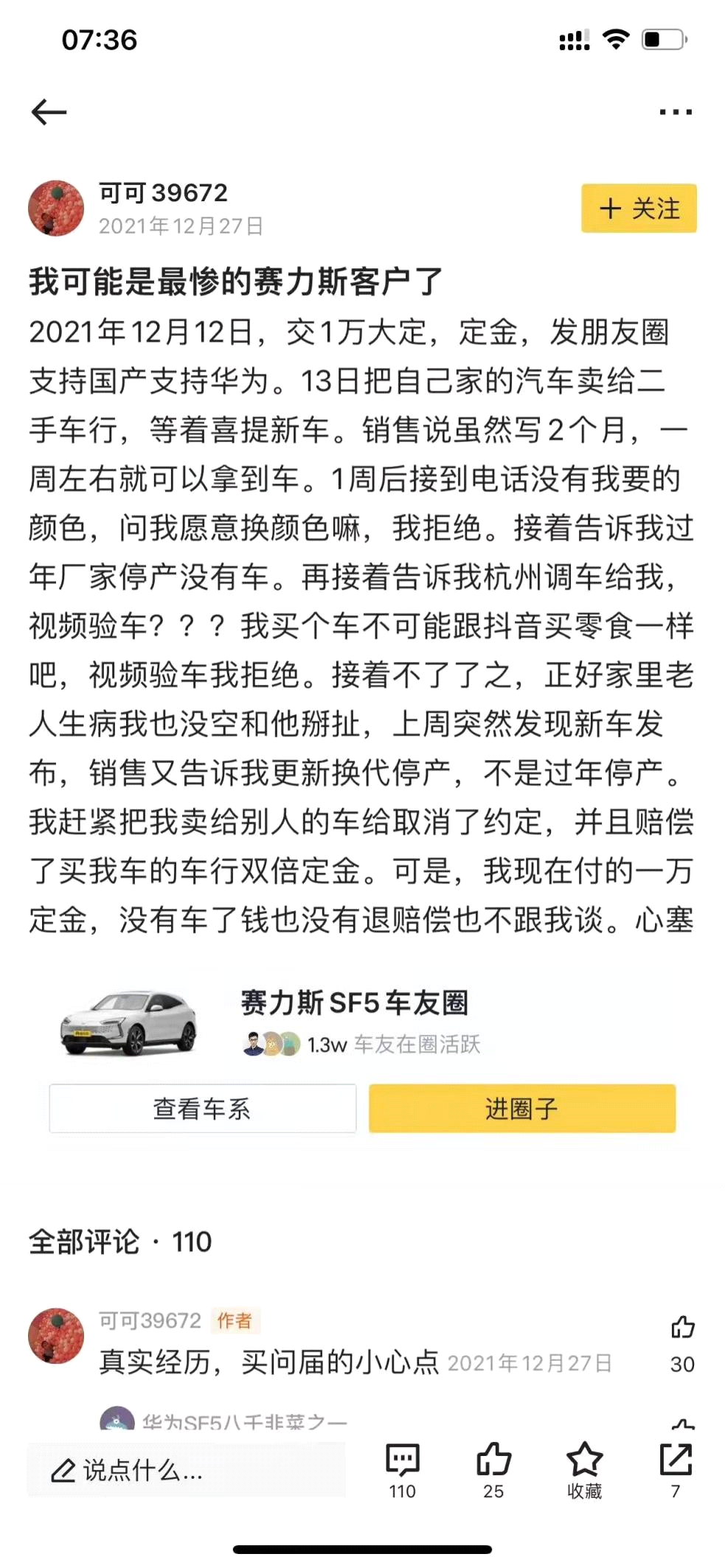The image size is (725, 1568).
Task: Join the circle via 进圈子
Action: coord(521,1108)
